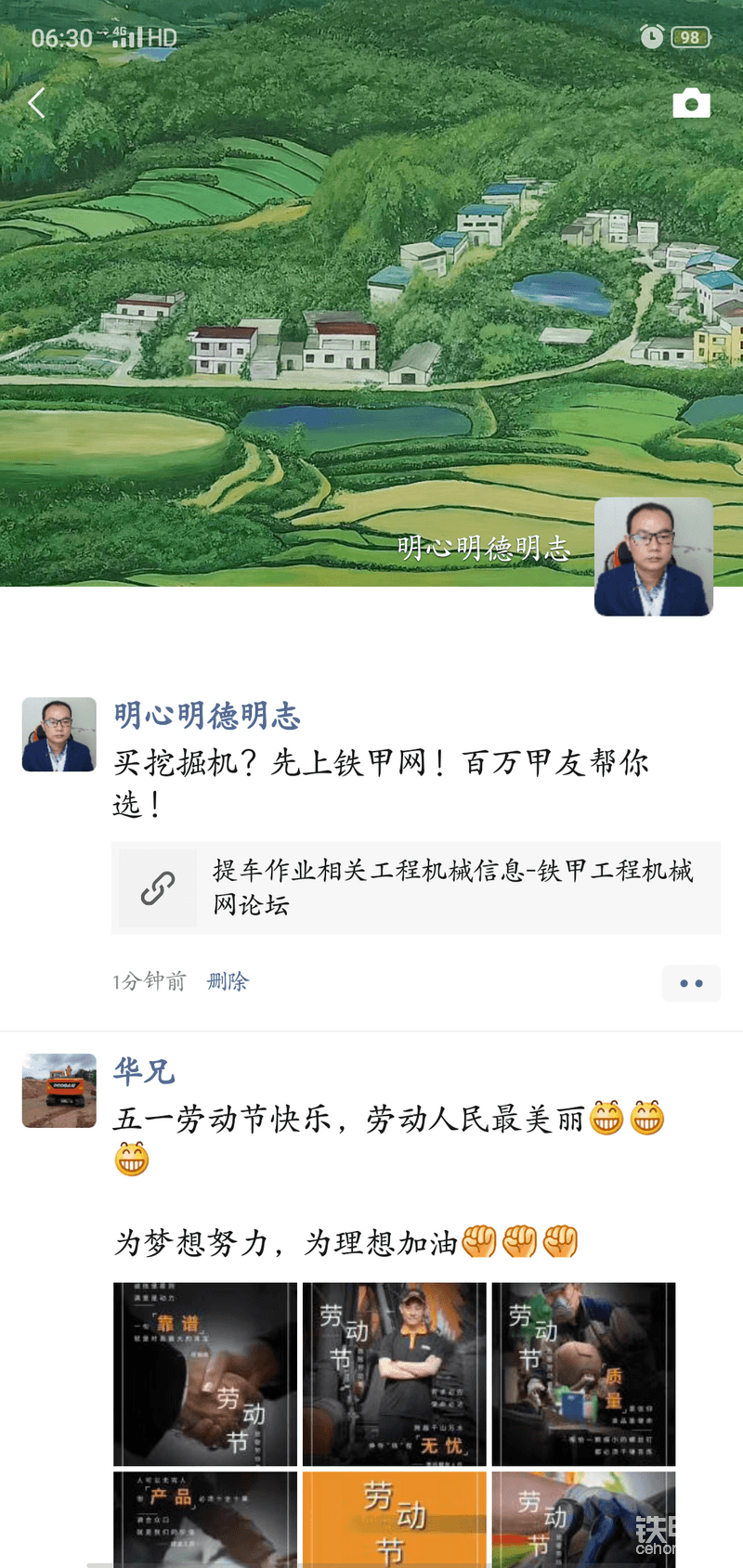View 华兄's first photo labeled 靠谱
This screenshot has width=743, height=1568.
(x=205, y=1374)
